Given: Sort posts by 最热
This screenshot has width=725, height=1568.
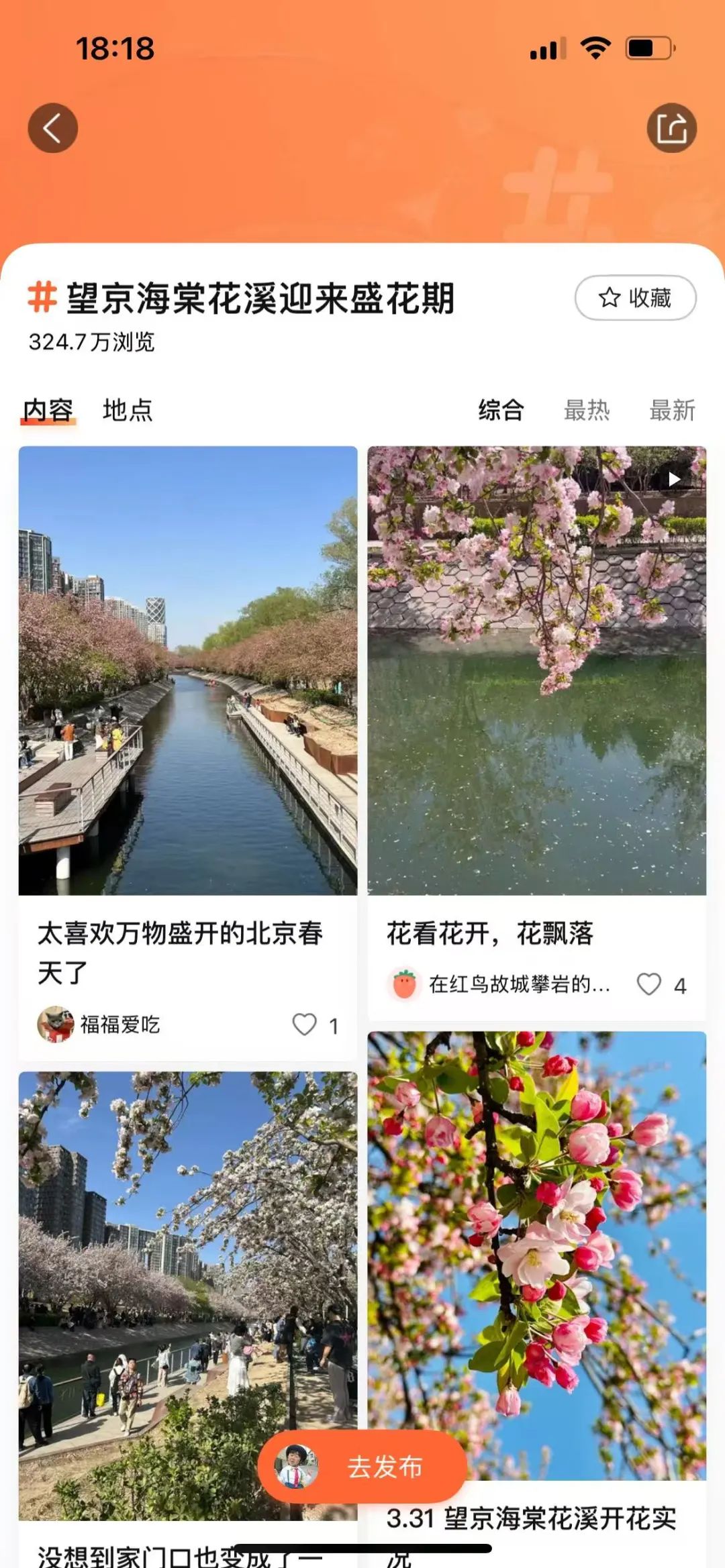Looking at the screenshot, I should pos(587,410).
